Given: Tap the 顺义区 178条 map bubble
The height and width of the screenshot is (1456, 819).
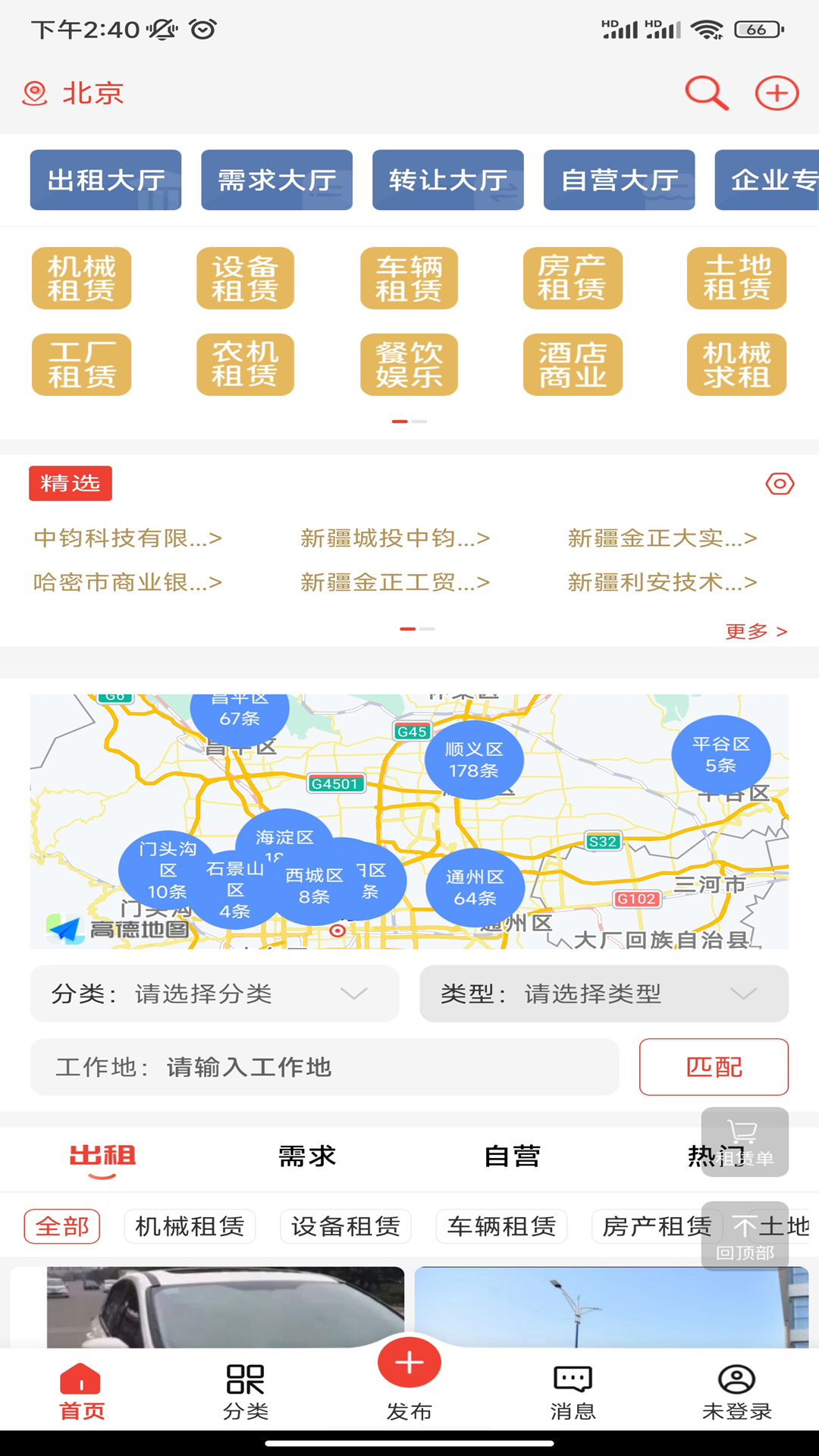Looking at the screenshot, I should tap(473, 760).
